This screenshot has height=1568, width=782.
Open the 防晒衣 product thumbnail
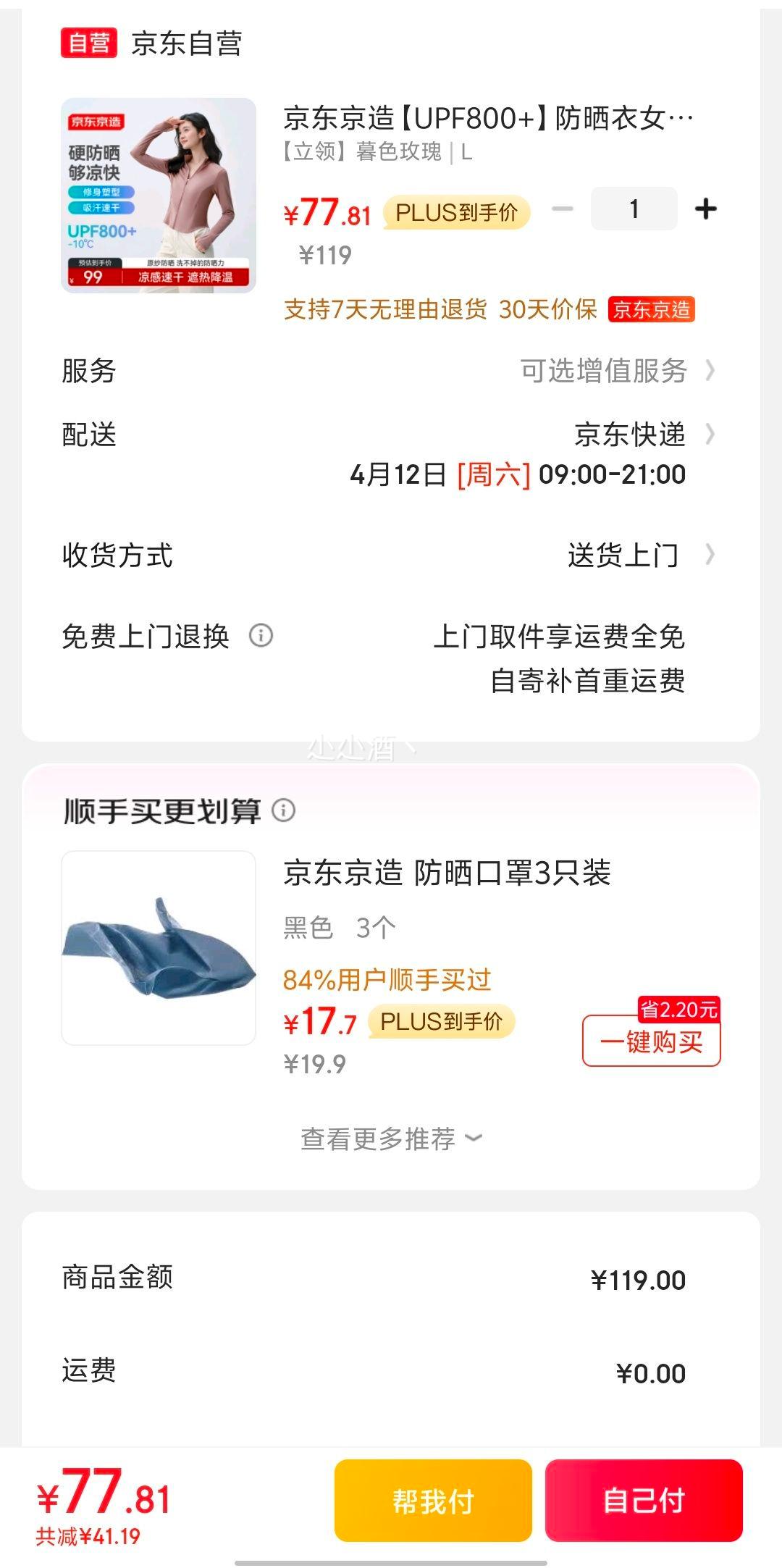pos(159,196)
